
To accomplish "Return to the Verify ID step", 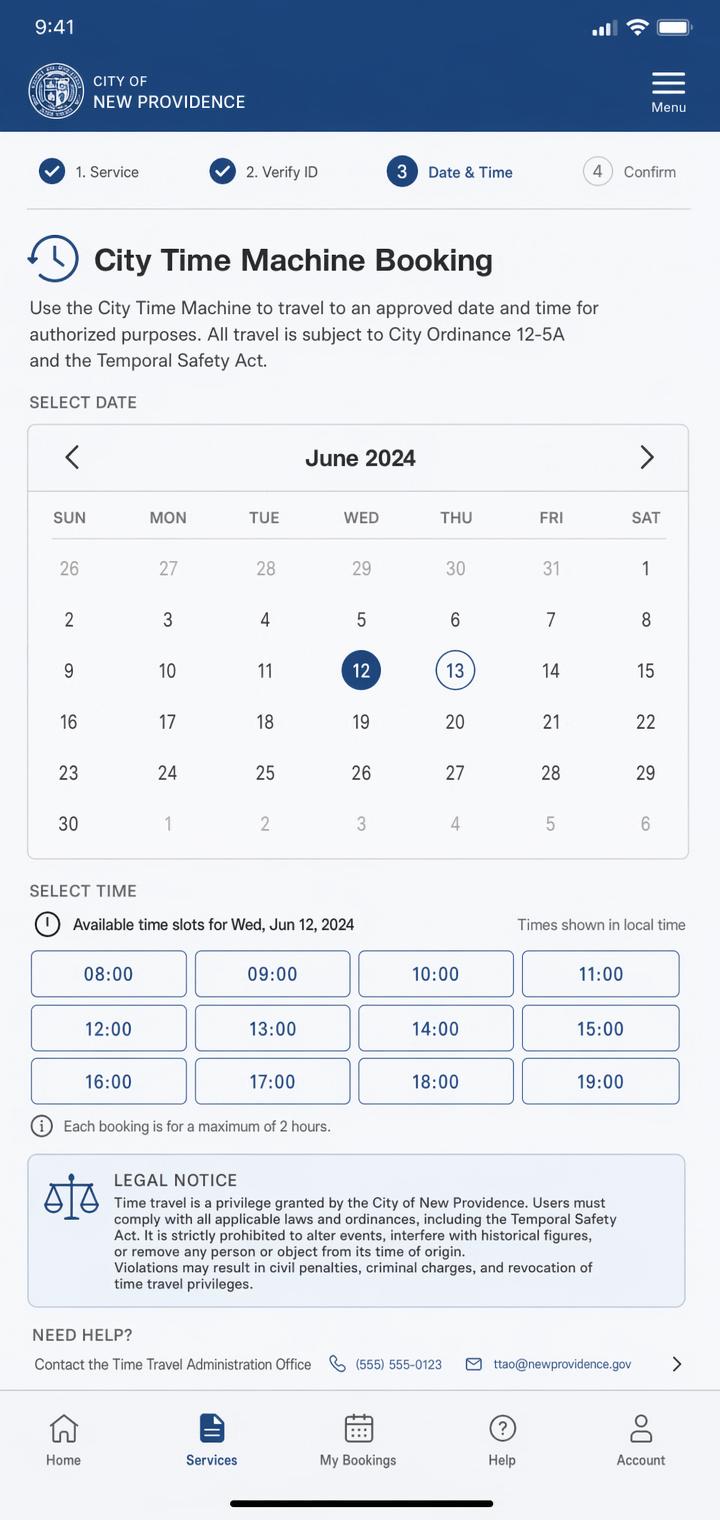I will [264, 172].
